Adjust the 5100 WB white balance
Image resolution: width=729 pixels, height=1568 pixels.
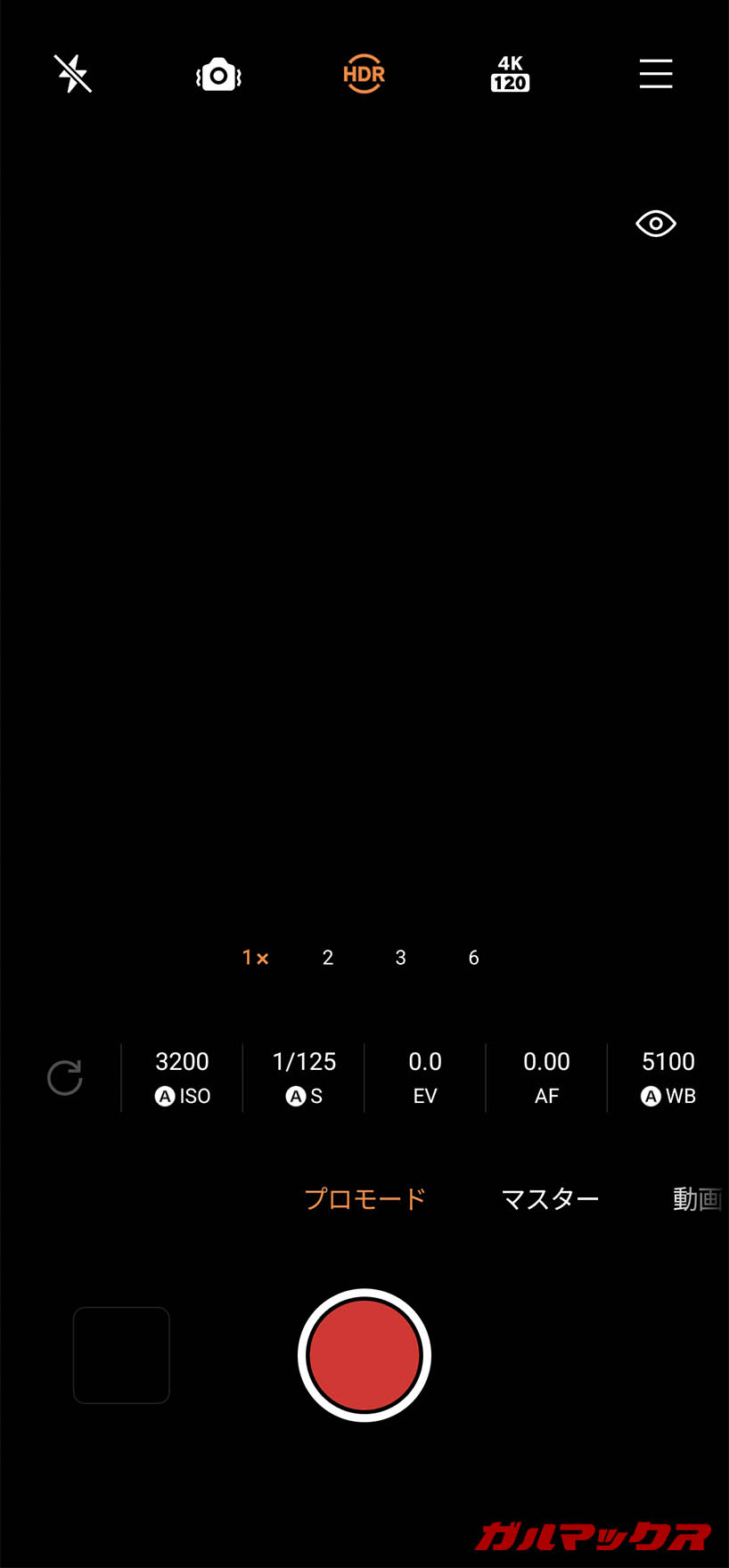[668, 1078]
